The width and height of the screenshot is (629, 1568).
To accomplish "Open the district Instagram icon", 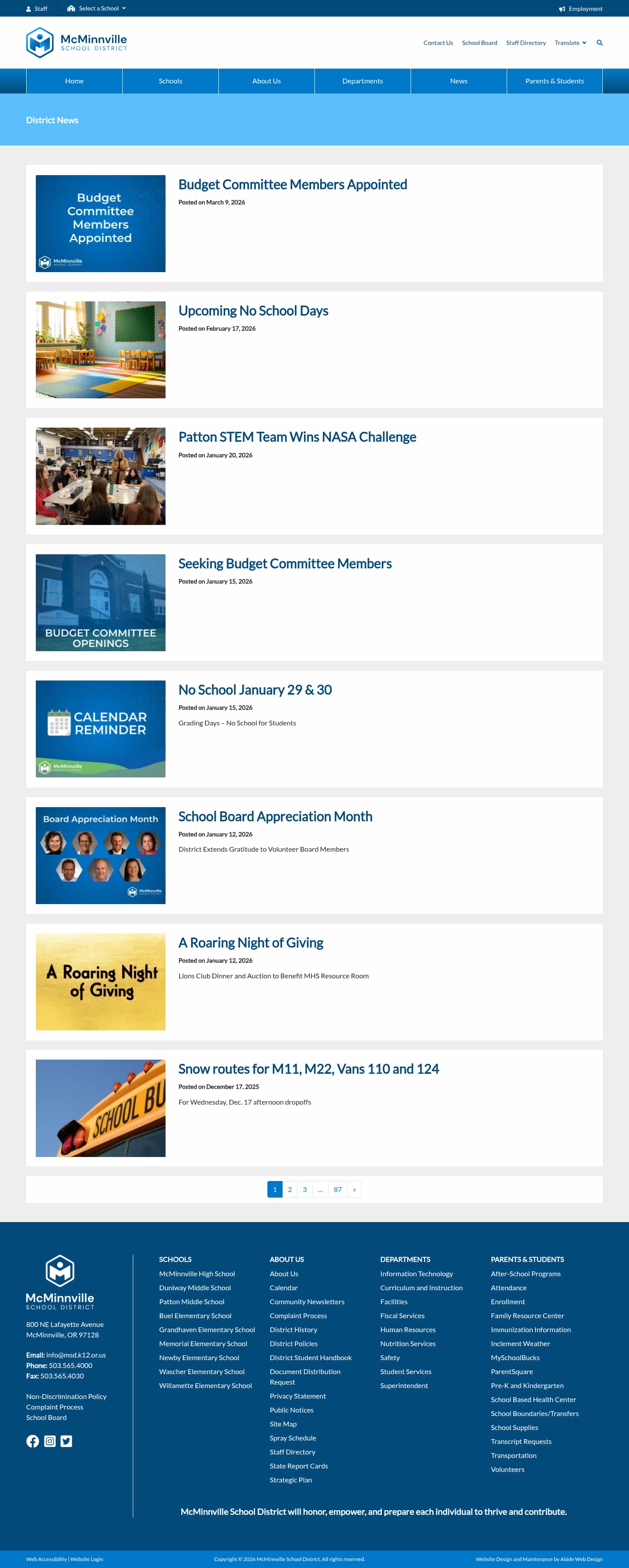I will pyautogui.click(x=50, y=1441).
